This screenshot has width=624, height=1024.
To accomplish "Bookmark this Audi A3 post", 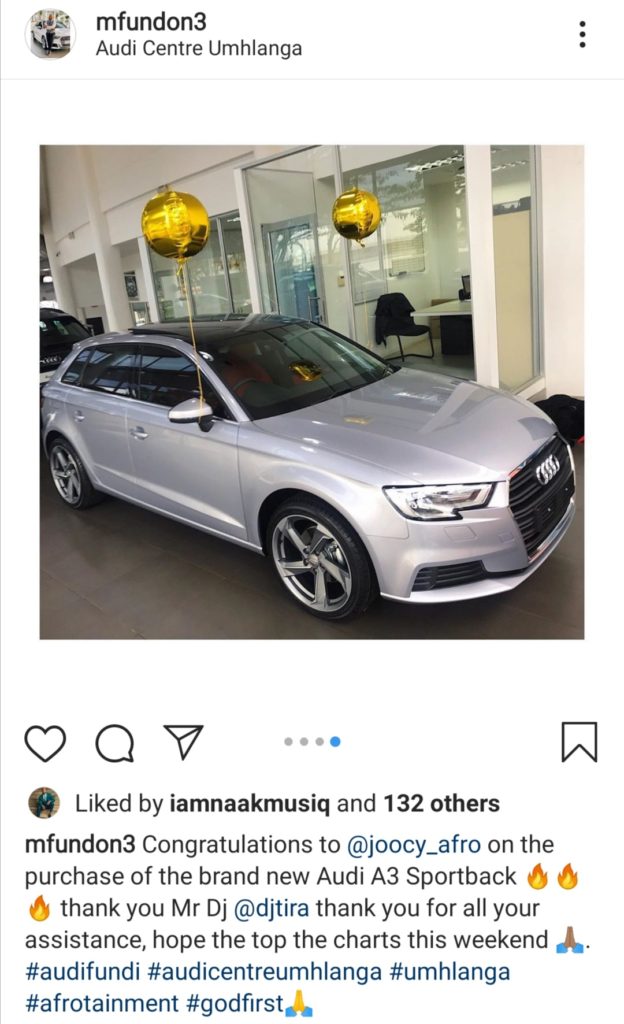I will click(x=579, y=742).
